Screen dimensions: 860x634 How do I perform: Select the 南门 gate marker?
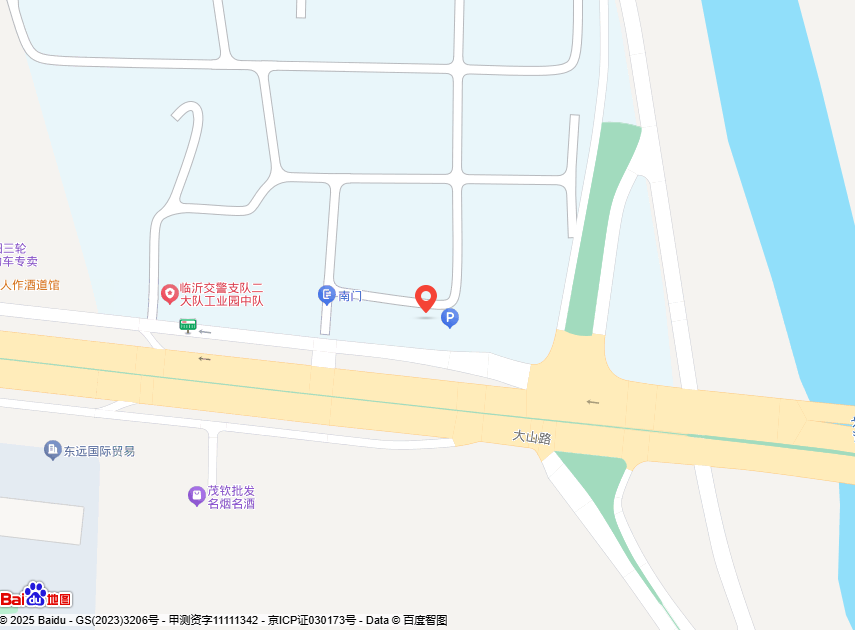(x=327, y=294)
